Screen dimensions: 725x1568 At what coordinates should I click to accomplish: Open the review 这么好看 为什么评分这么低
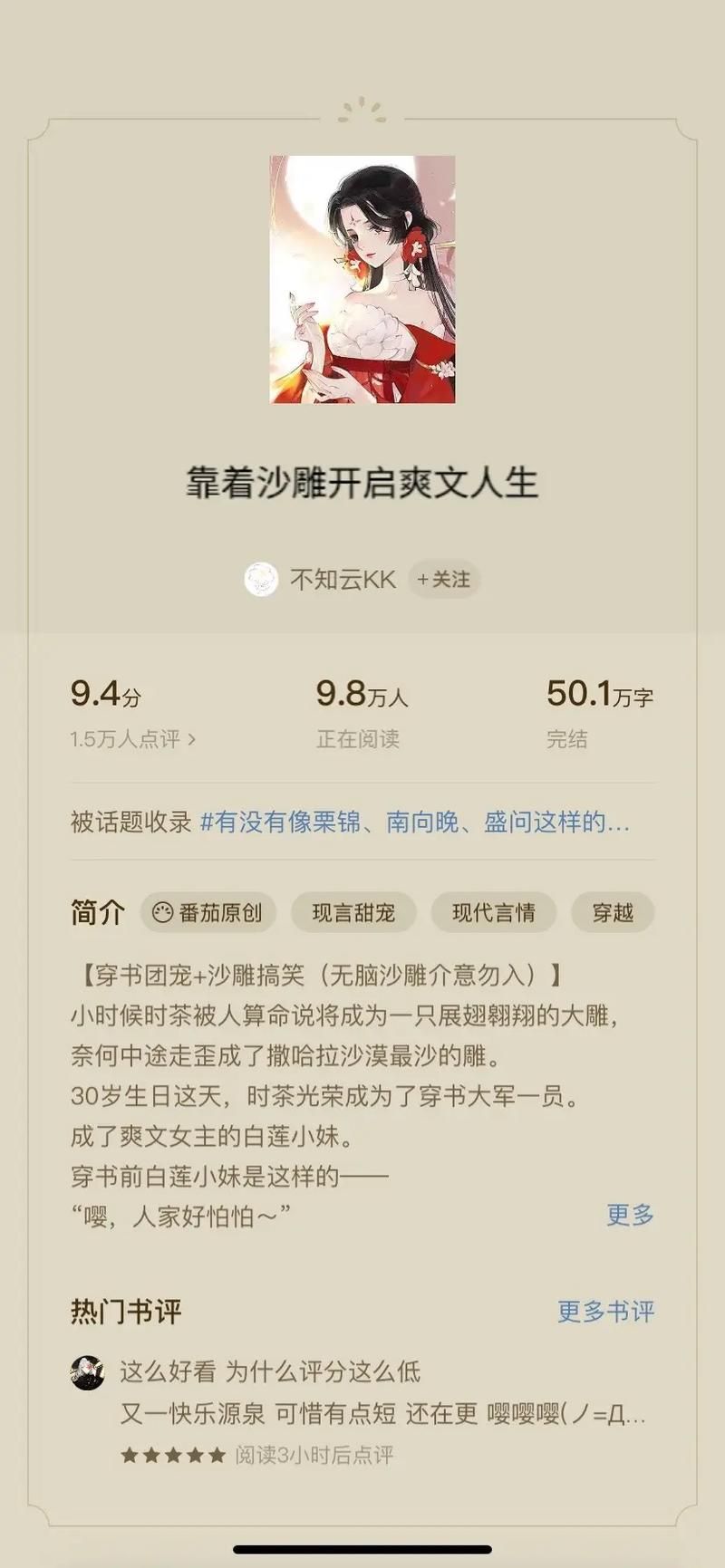pyautogui.click(x=270, y=1371)
